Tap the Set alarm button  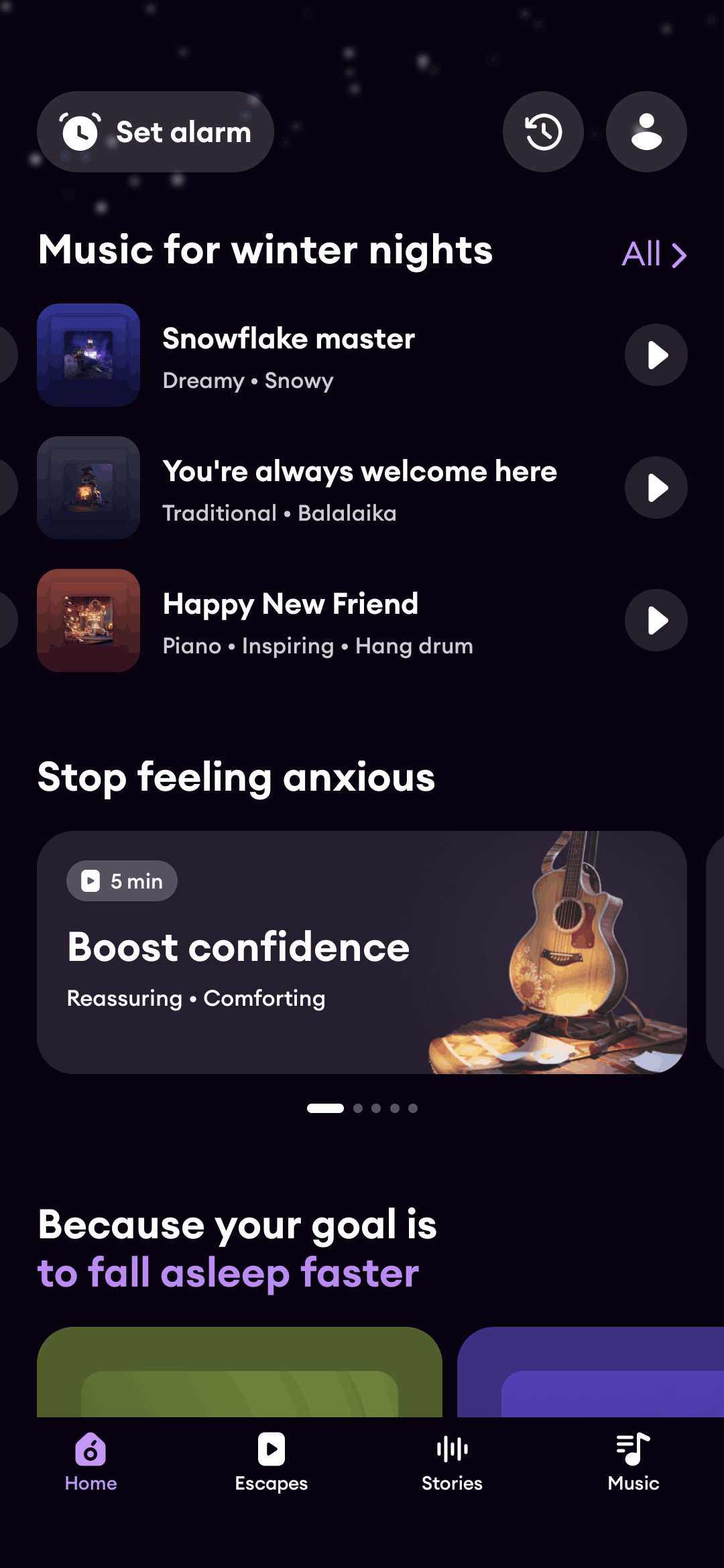[156, 132]
